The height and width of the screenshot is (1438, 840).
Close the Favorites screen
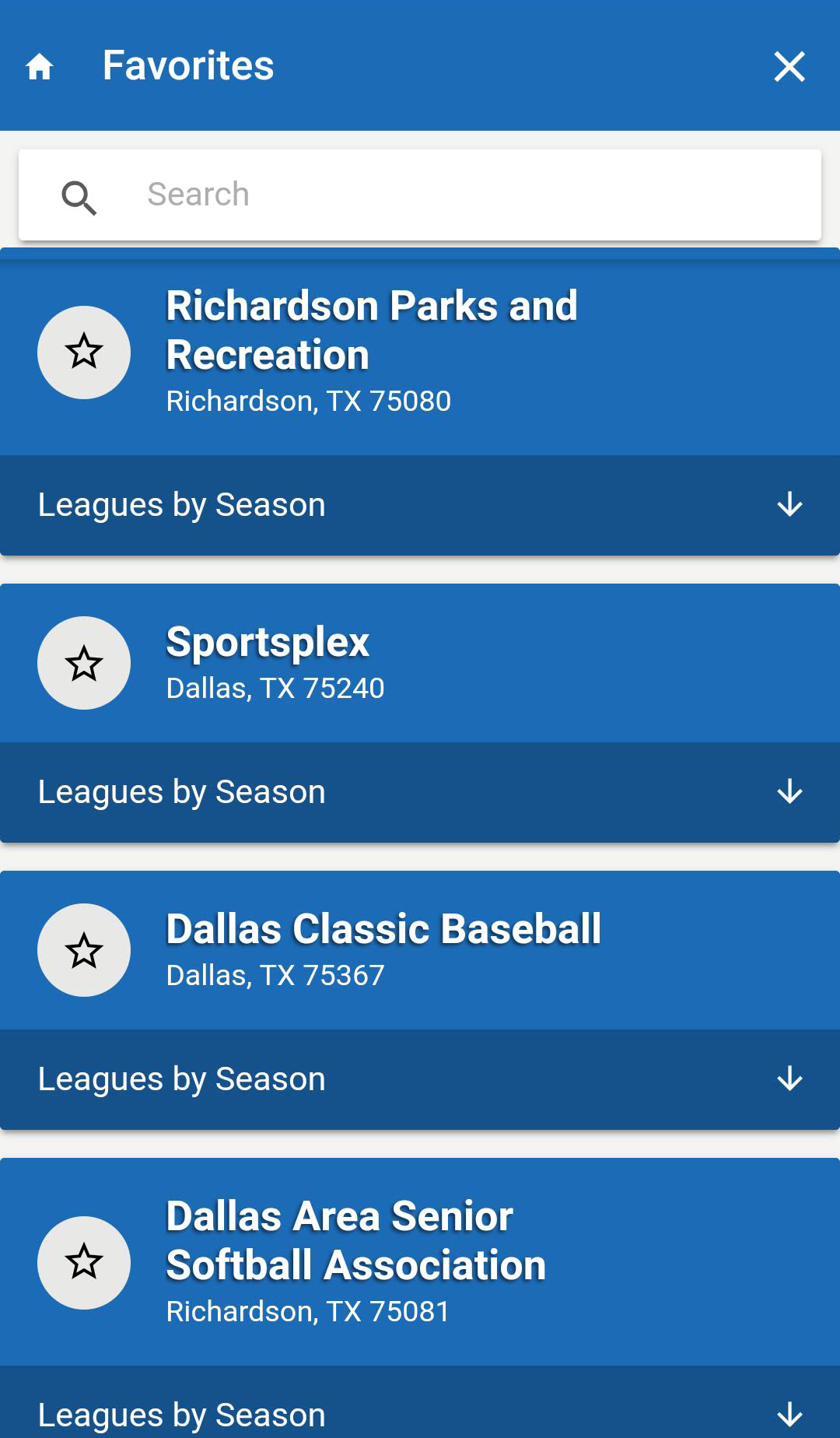point(789,66)
